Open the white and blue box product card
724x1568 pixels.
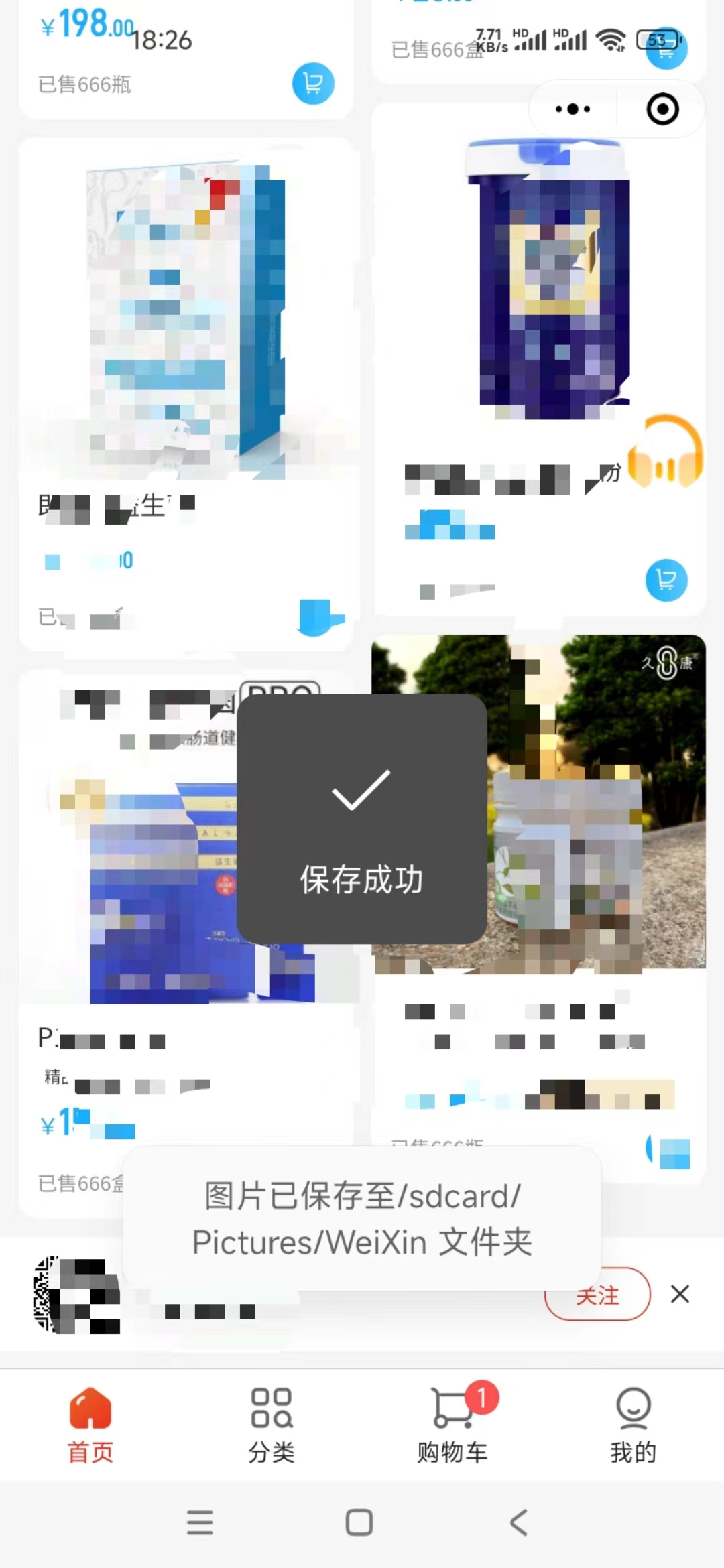point(186,315)
